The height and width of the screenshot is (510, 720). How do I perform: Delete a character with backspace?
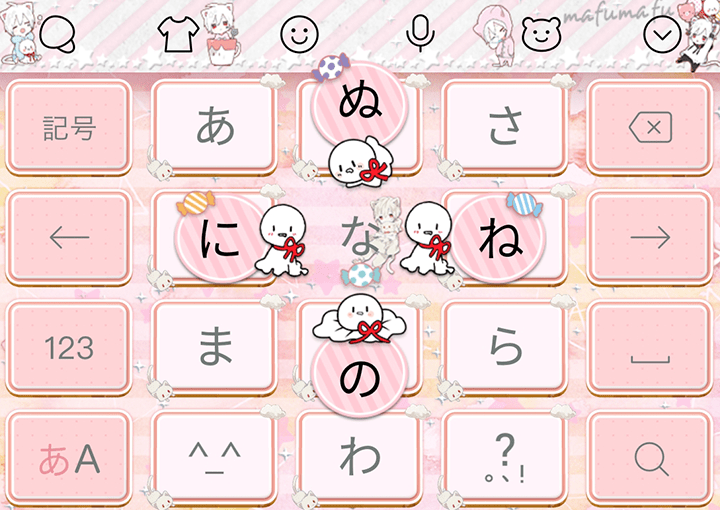click(x=650, y=128)
